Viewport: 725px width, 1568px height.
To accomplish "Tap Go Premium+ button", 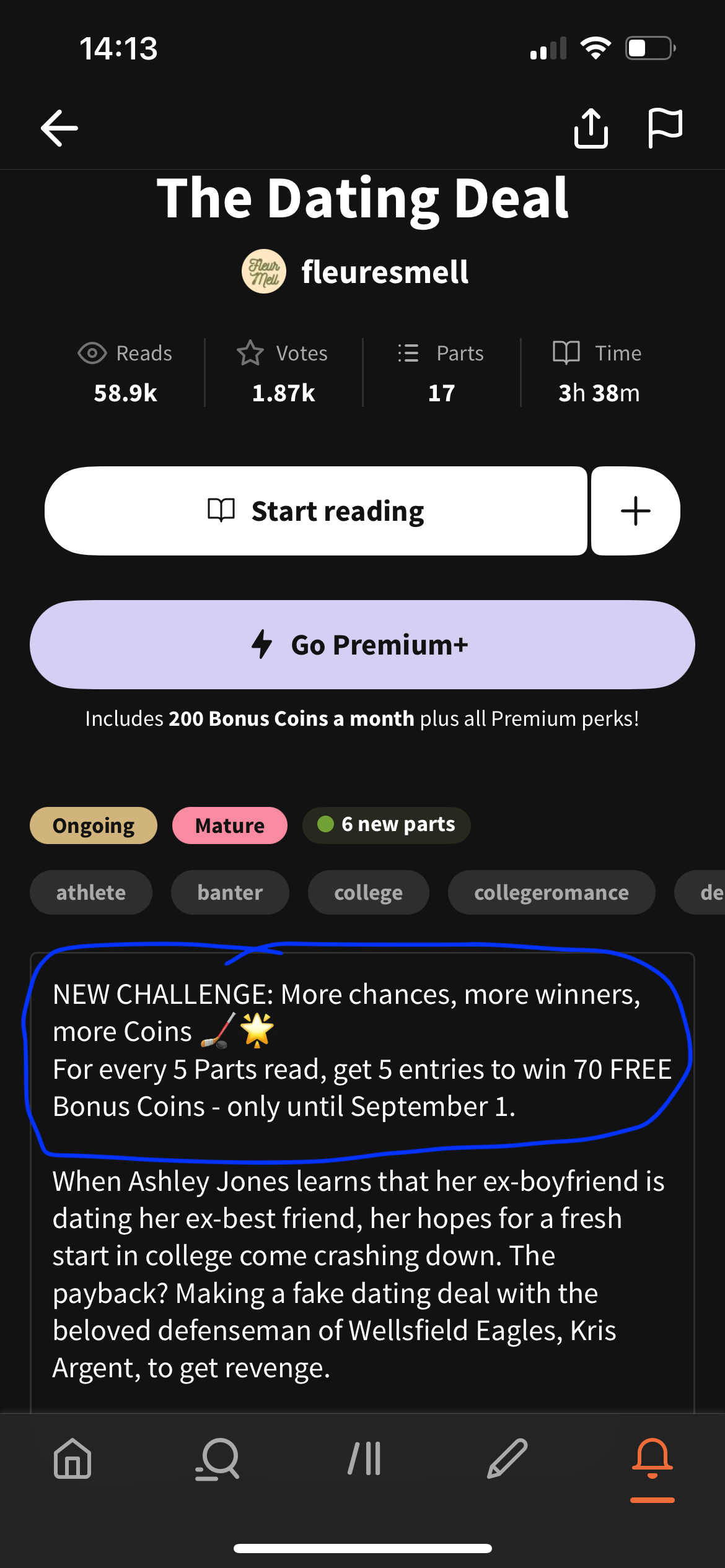I will pos(362,645).
